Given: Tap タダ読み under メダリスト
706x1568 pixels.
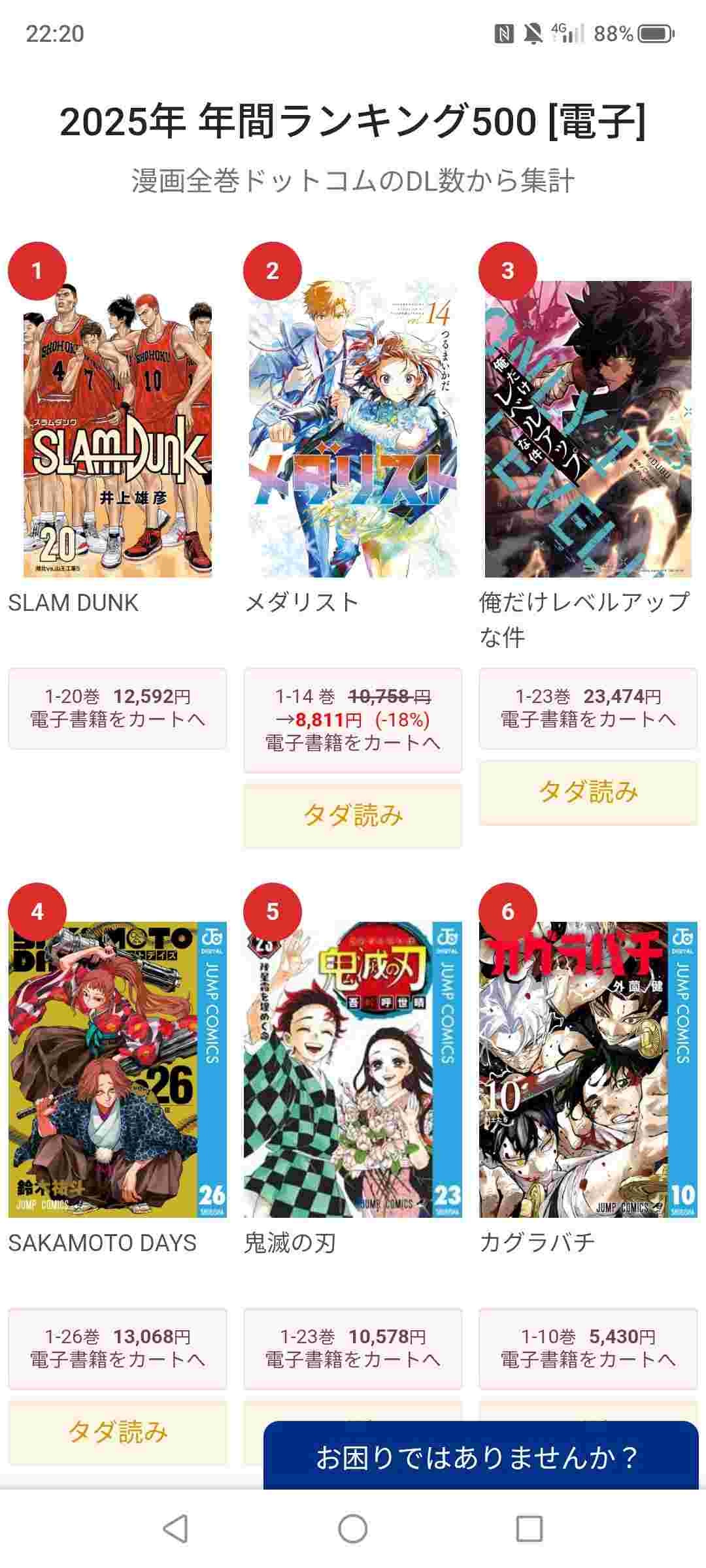Looking at the screenshot, I should click(353, 815).
